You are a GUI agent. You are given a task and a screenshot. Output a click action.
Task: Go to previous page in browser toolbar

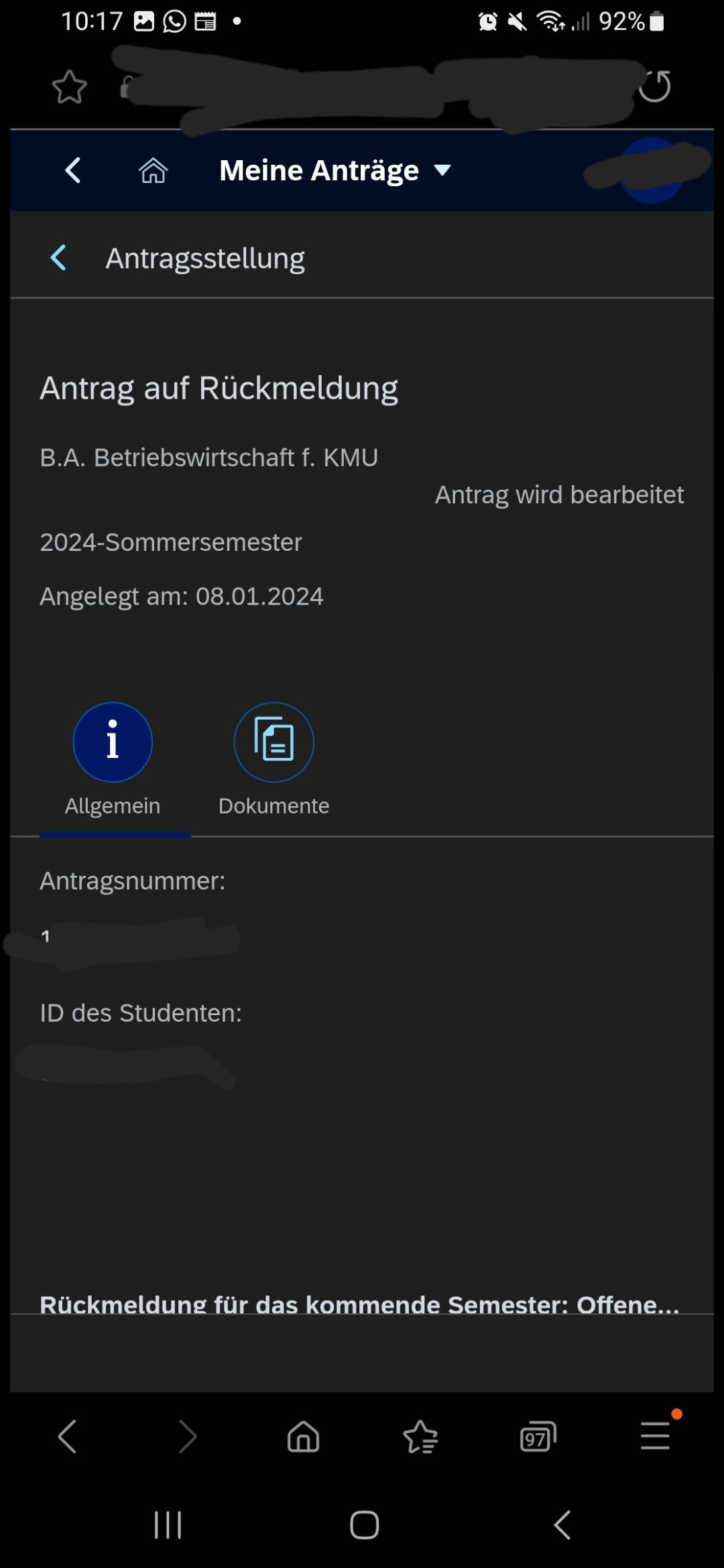pyautogui.click(x=68, y=1437)
